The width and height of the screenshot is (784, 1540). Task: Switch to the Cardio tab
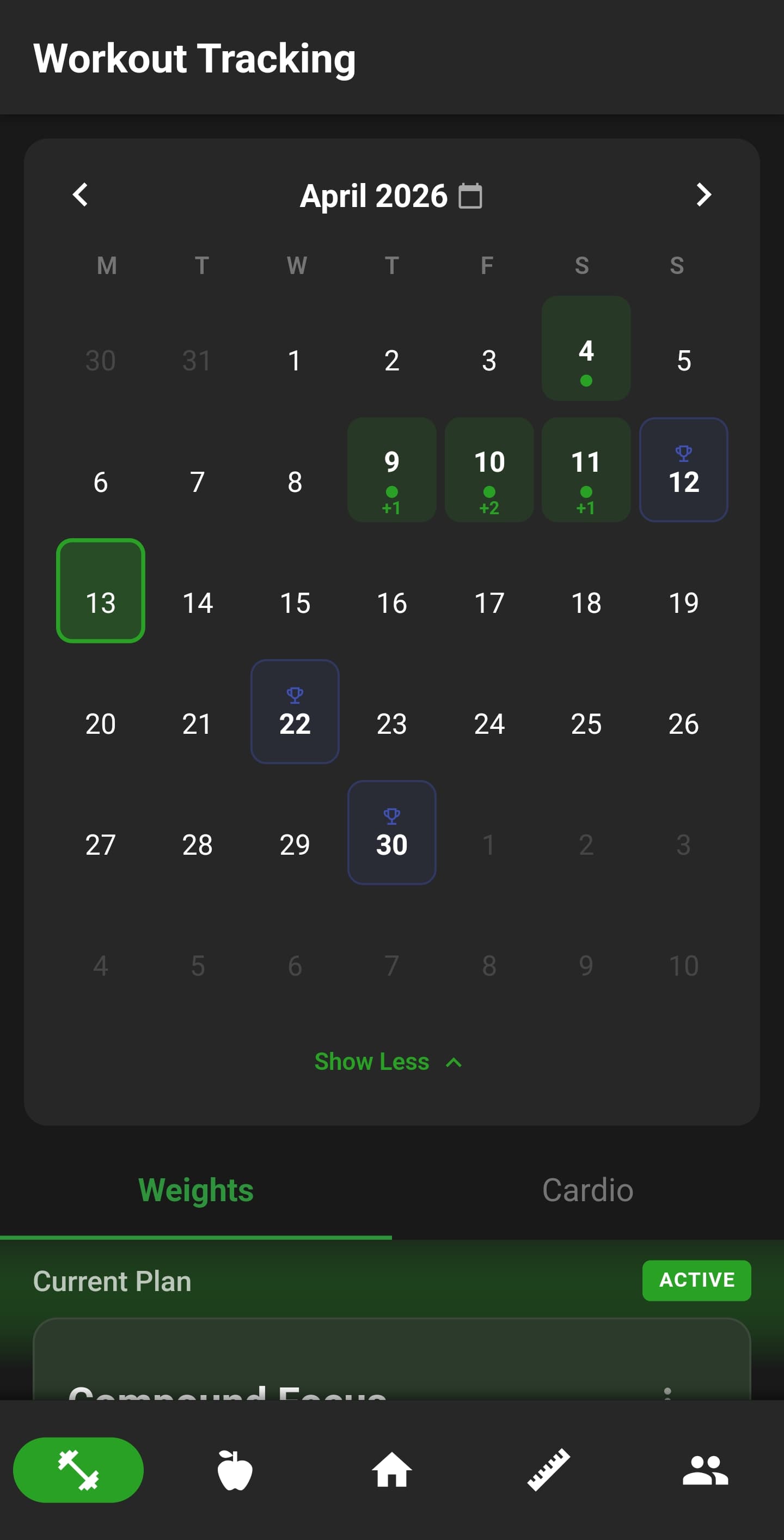coord(587,1190)
